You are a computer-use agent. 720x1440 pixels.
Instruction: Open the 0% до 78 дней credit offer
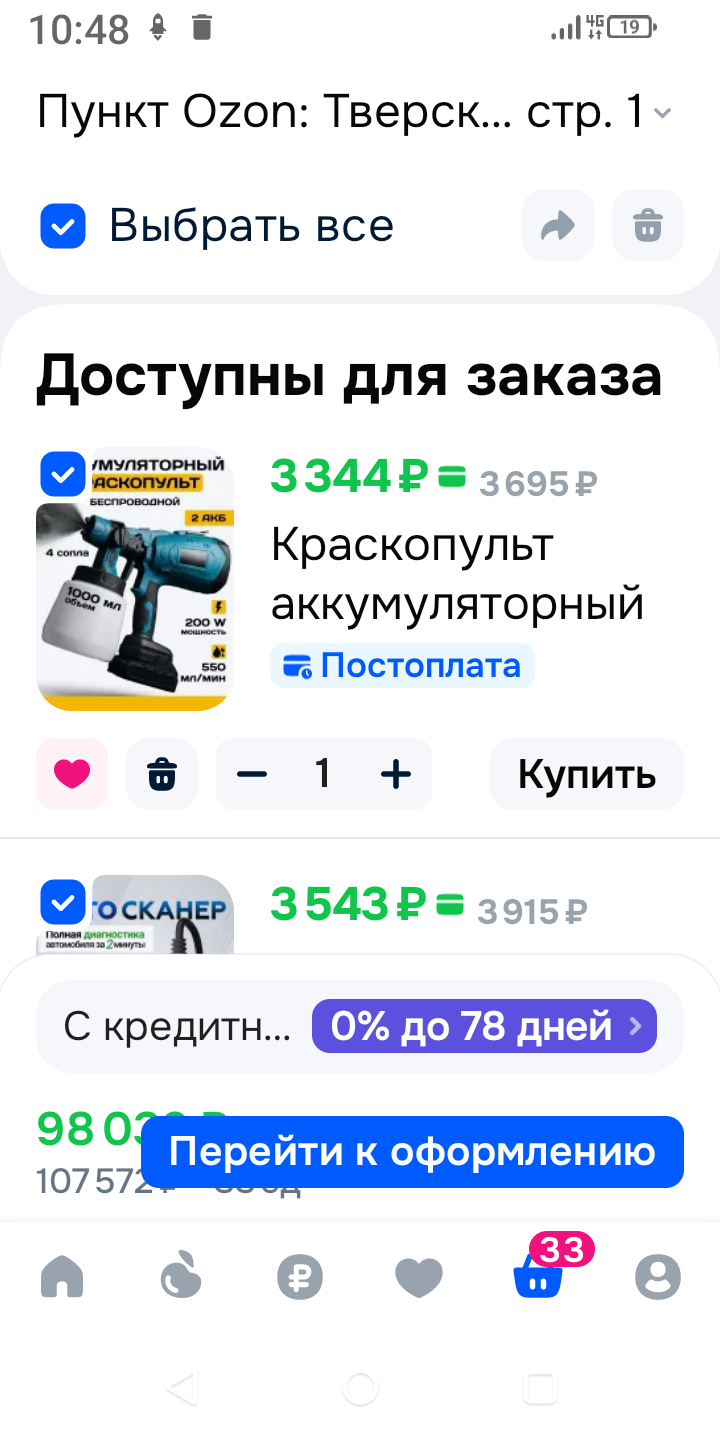click(484, 1026)
